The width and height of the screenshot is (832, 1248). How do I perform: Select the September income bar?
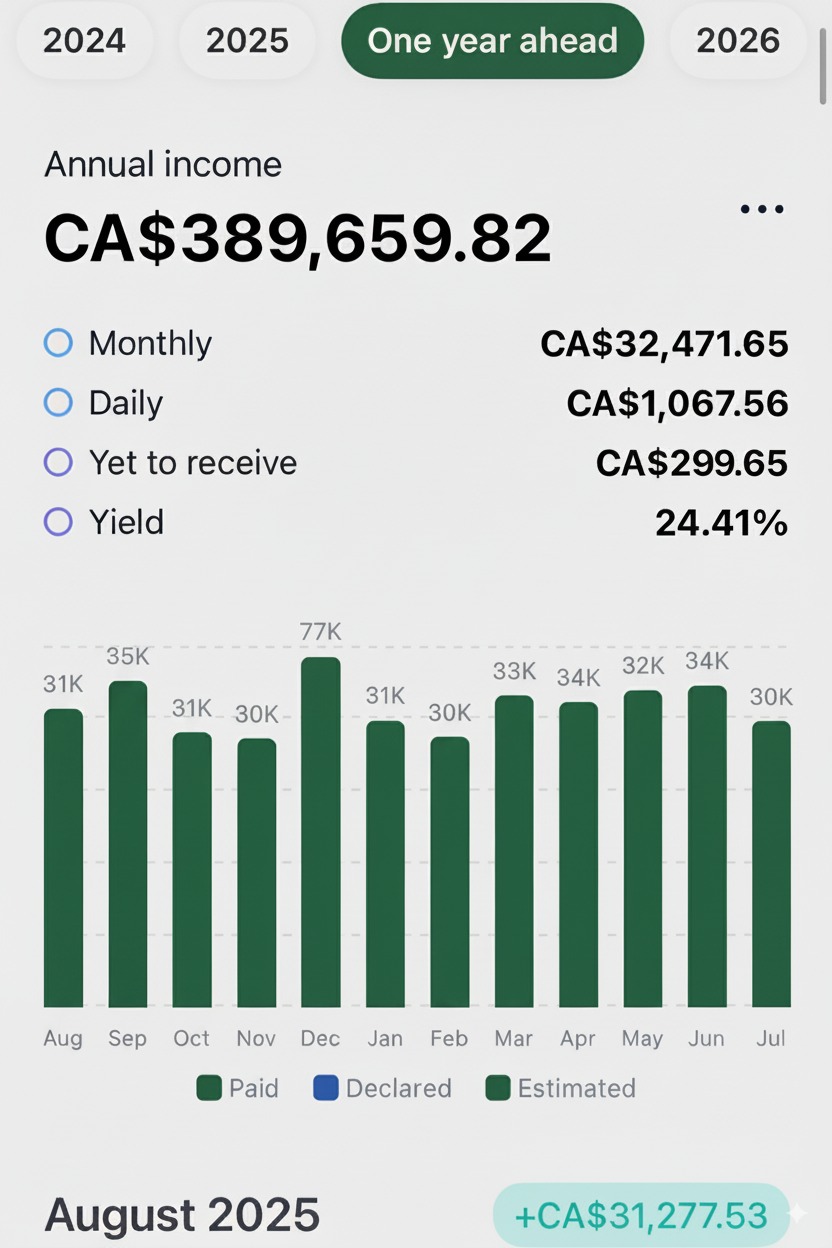point(128,844)
